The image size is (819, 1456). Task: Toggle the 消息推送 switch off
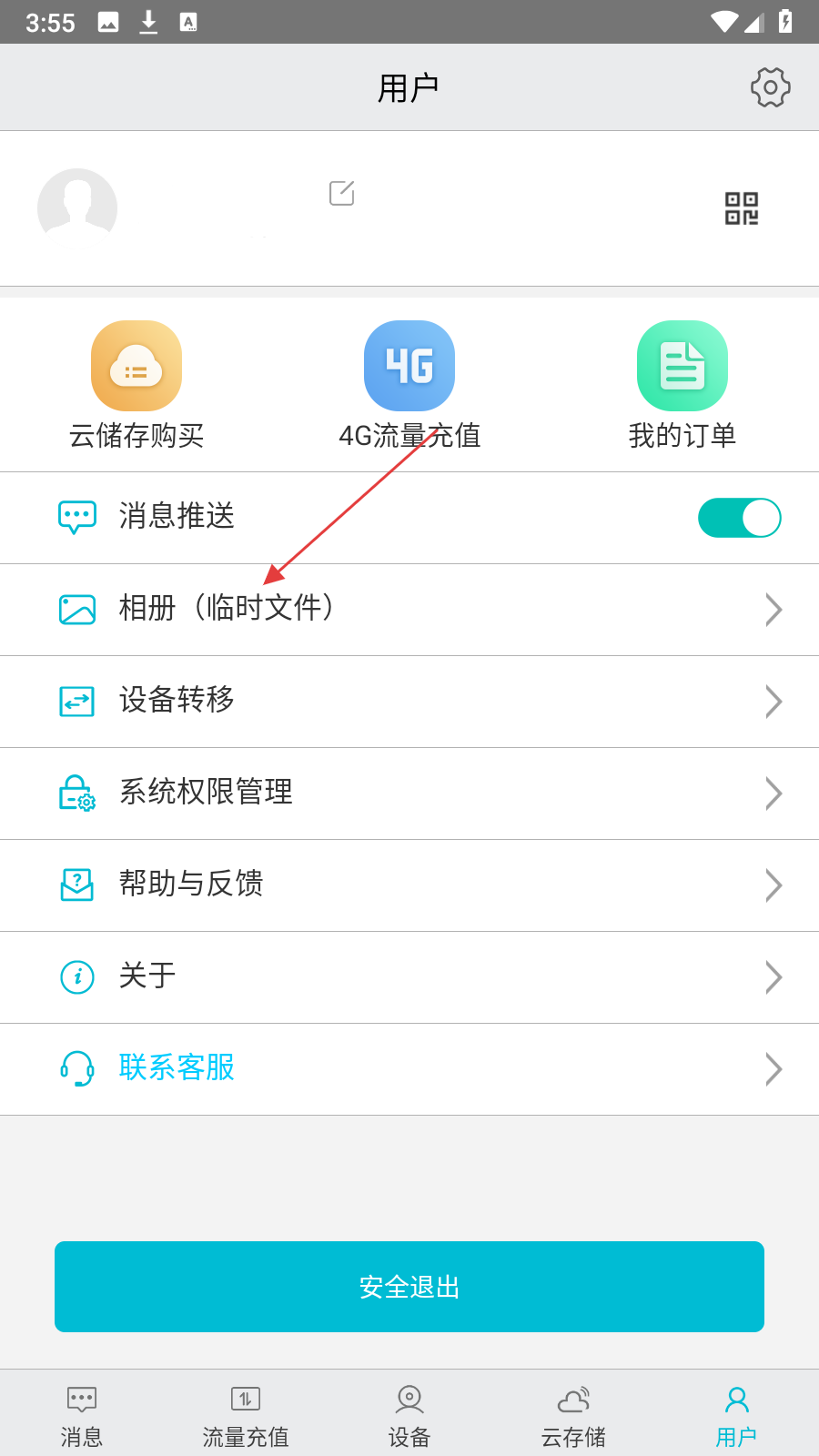[739, 518]
